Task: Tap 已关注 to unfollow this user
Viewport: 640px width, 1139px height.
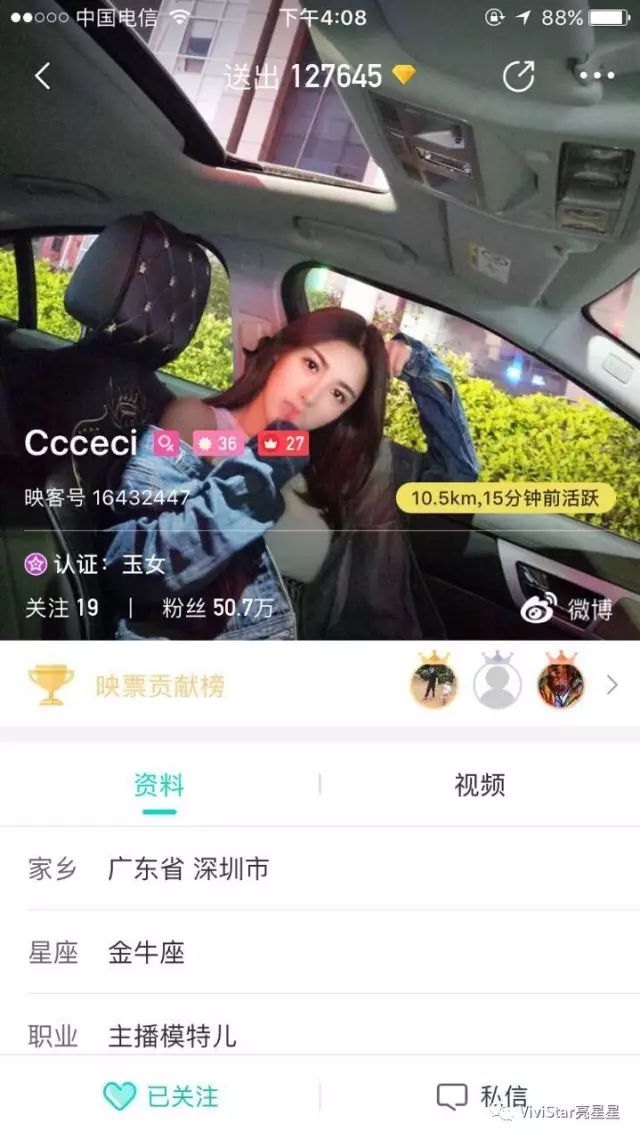Action: (160, 1096)
